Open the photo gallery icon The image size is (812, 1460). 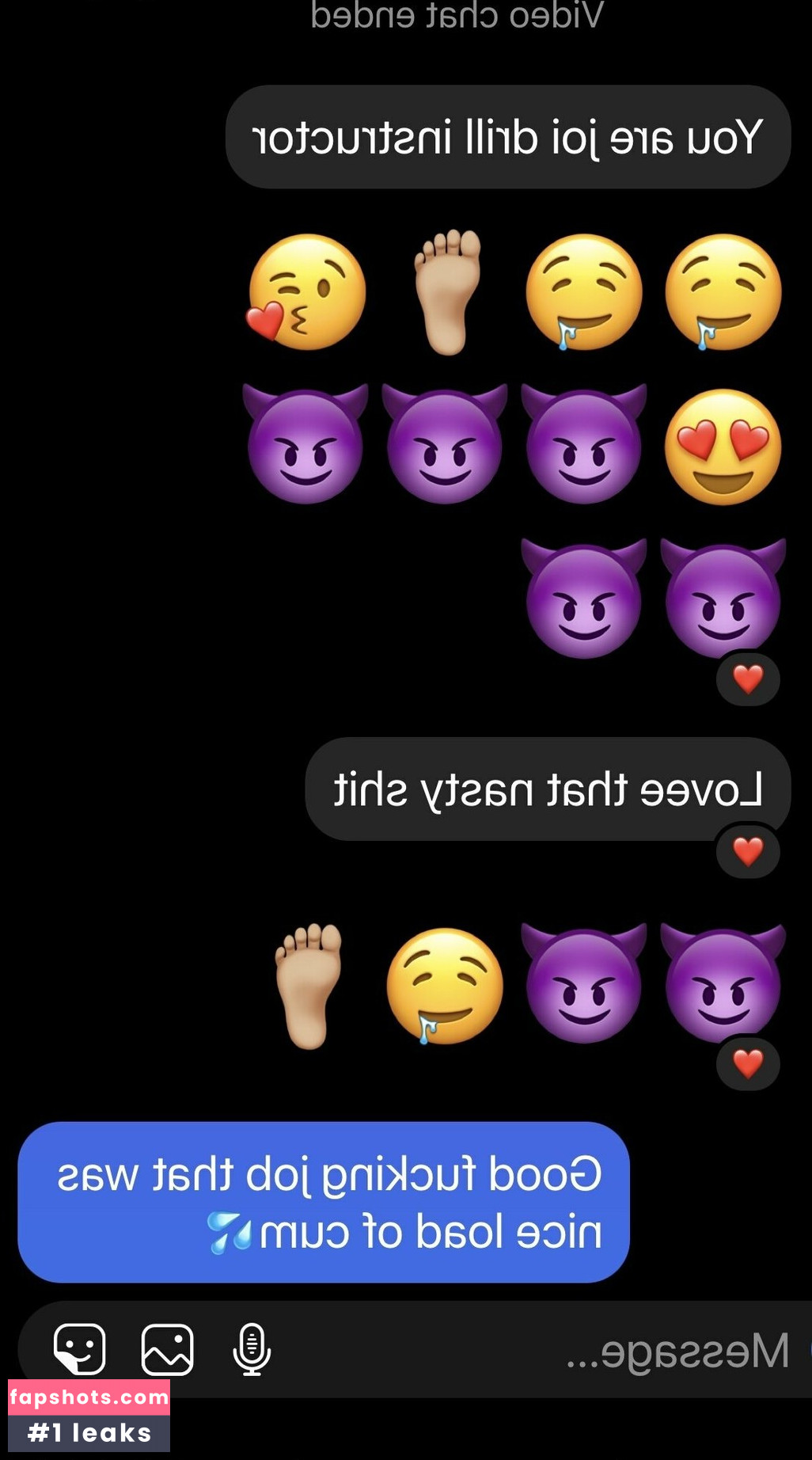click(x=167, y=1349)
